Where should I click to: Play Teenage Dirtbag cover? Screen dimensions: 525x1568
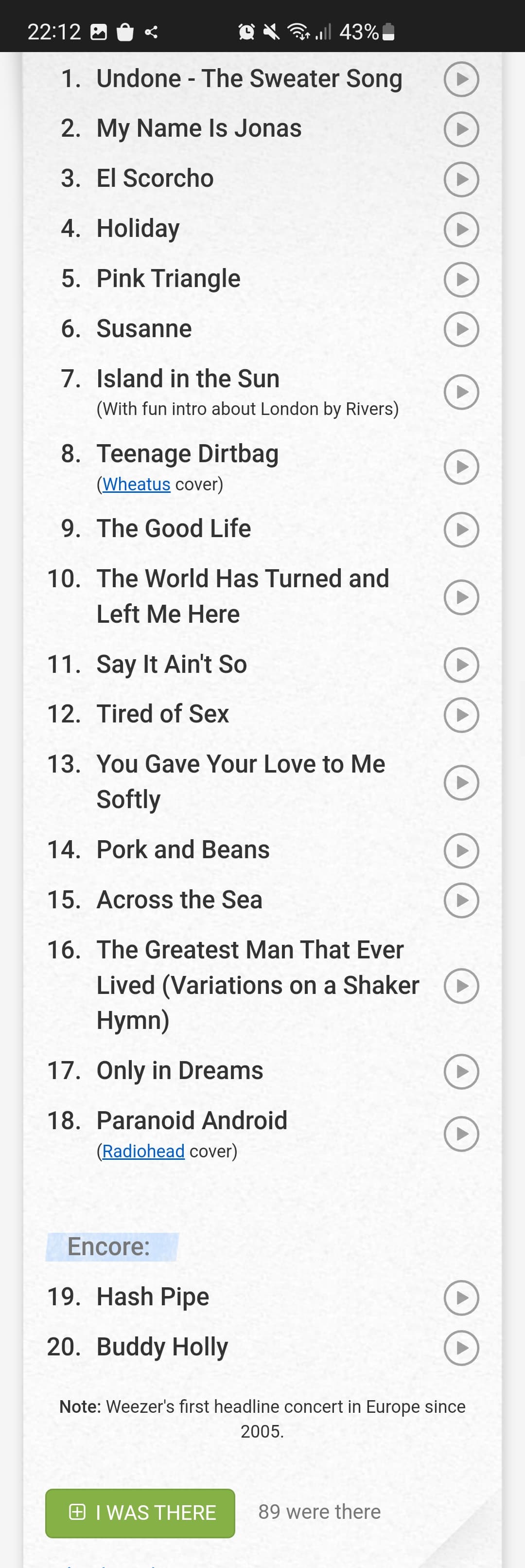pos(461,468)
